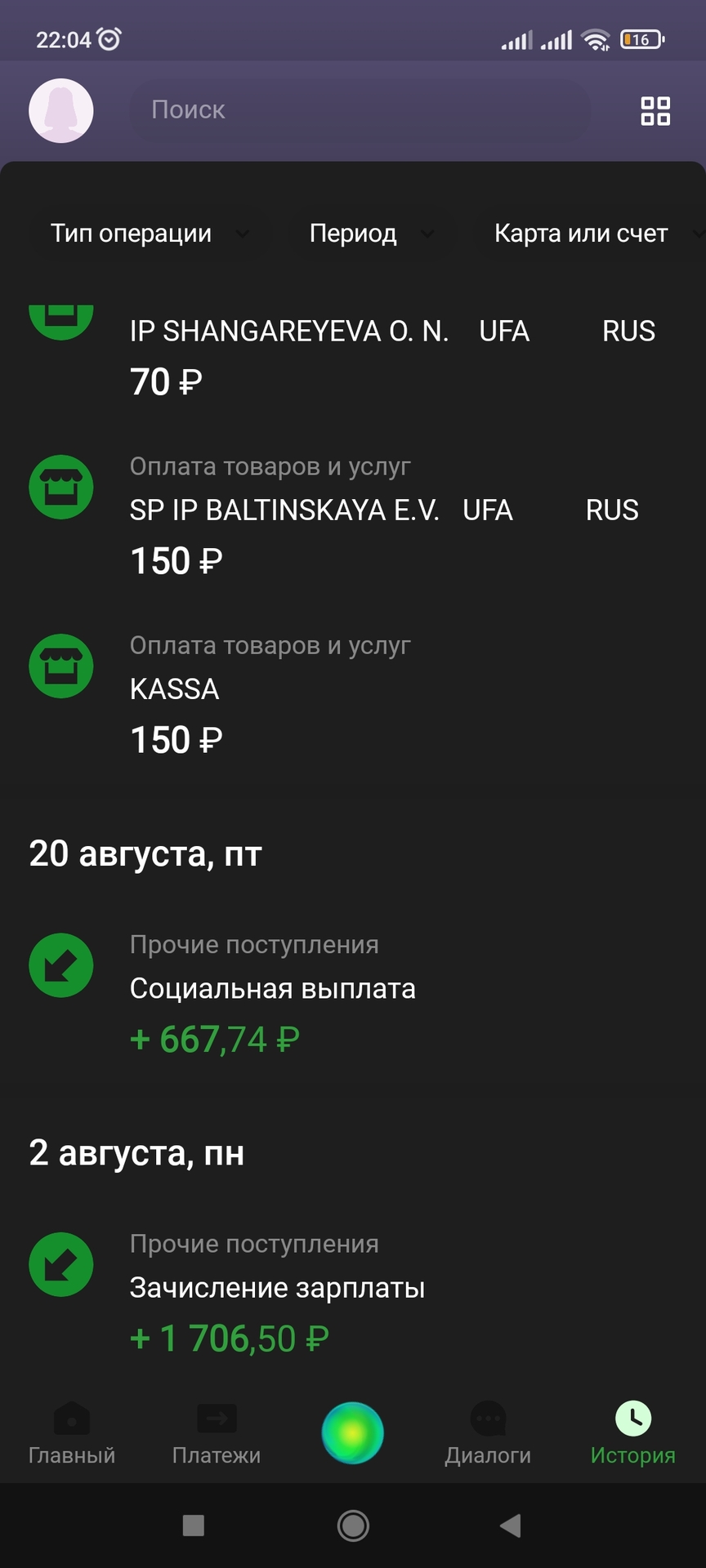Switch to the Платежи tab
Viewport: 706px width, 1568px height.
(217, 1433)
